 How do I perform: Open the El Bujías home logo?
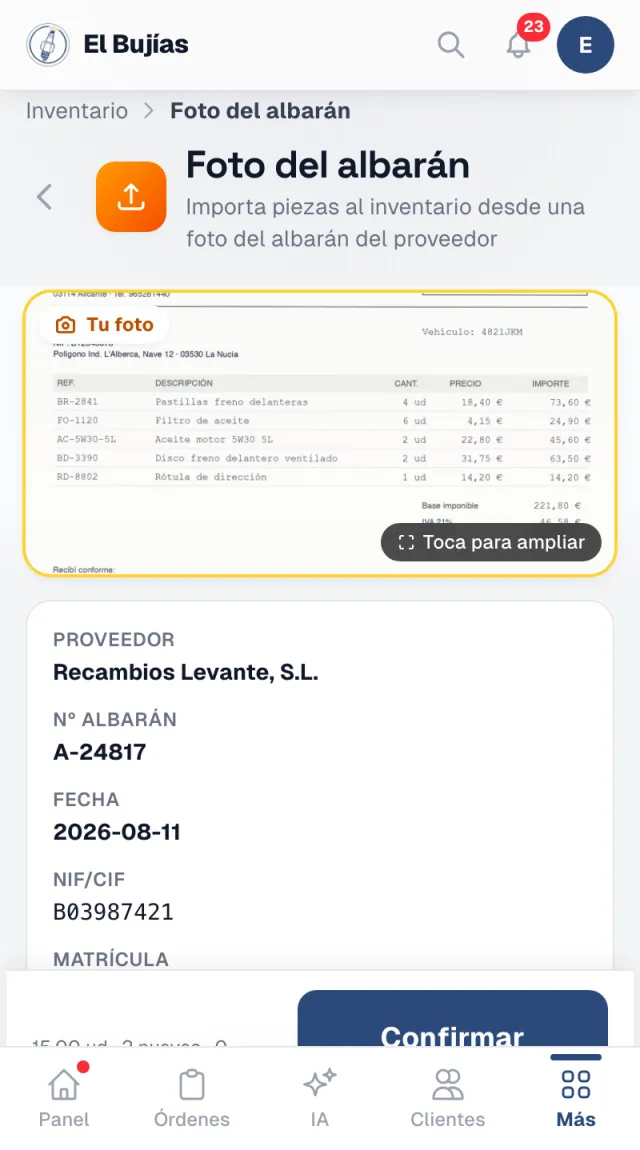(108, 45)
